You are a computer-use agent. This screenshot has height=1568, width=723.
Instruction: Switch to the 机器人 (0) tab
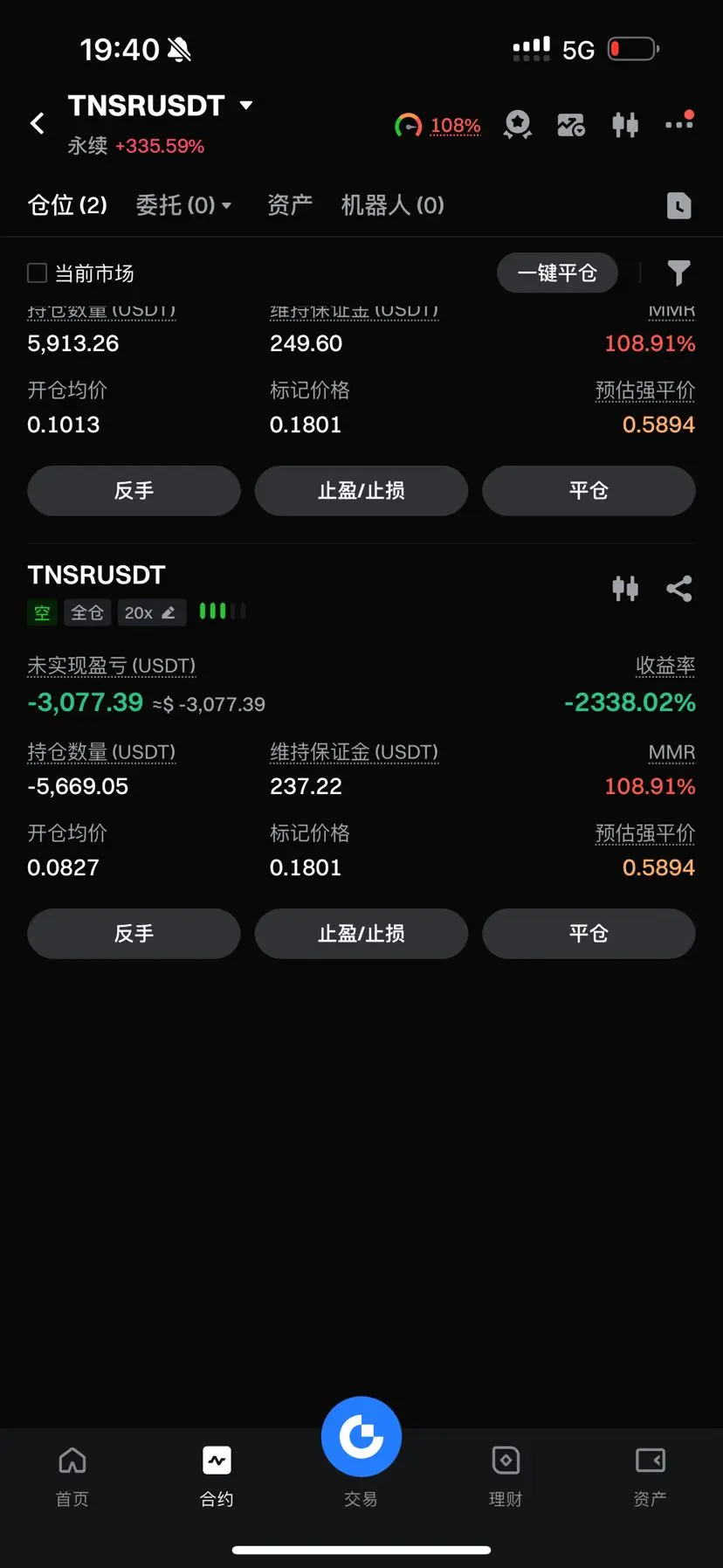[x=392, y=205]
